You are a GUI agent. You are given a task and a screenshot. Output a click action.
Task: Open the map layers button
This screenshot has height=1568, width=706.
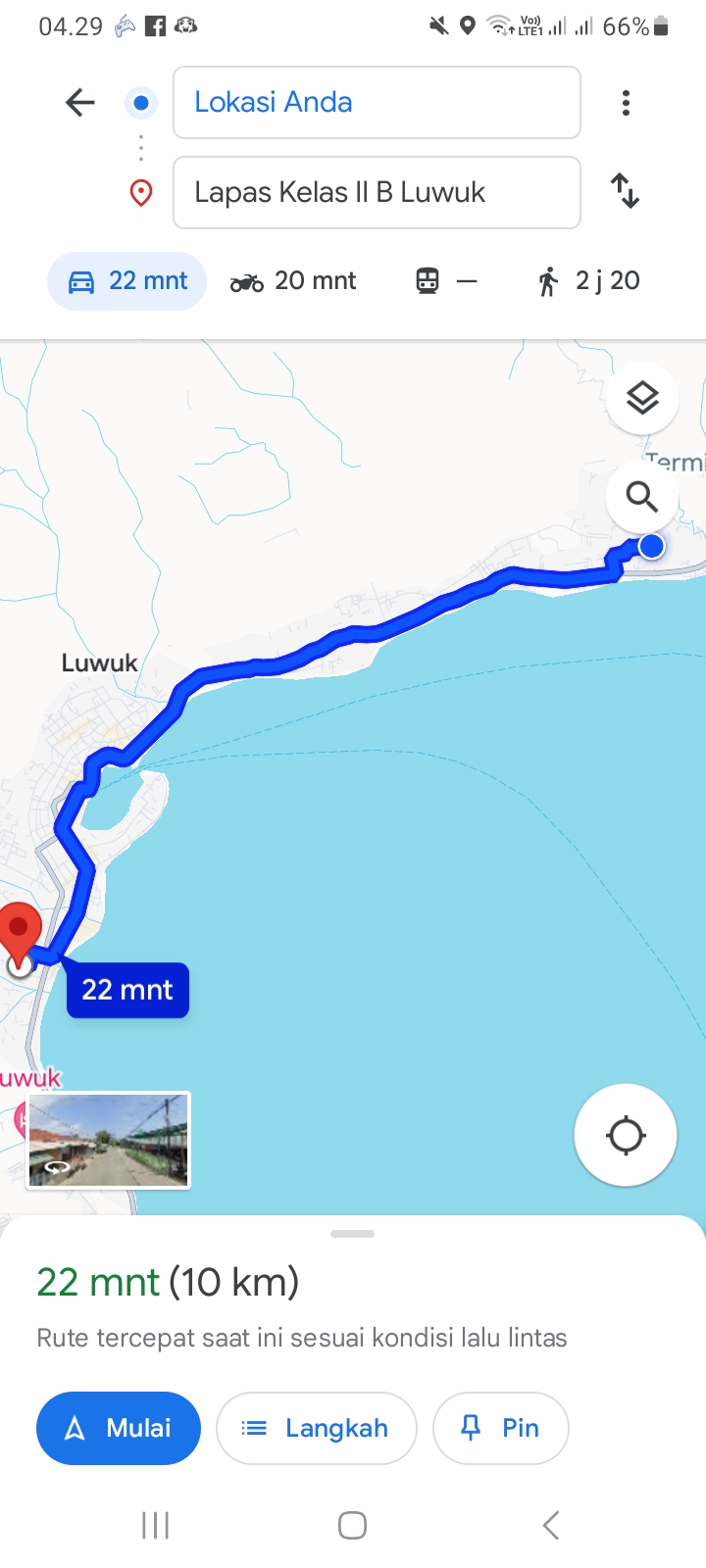click(x=642, y=398)
